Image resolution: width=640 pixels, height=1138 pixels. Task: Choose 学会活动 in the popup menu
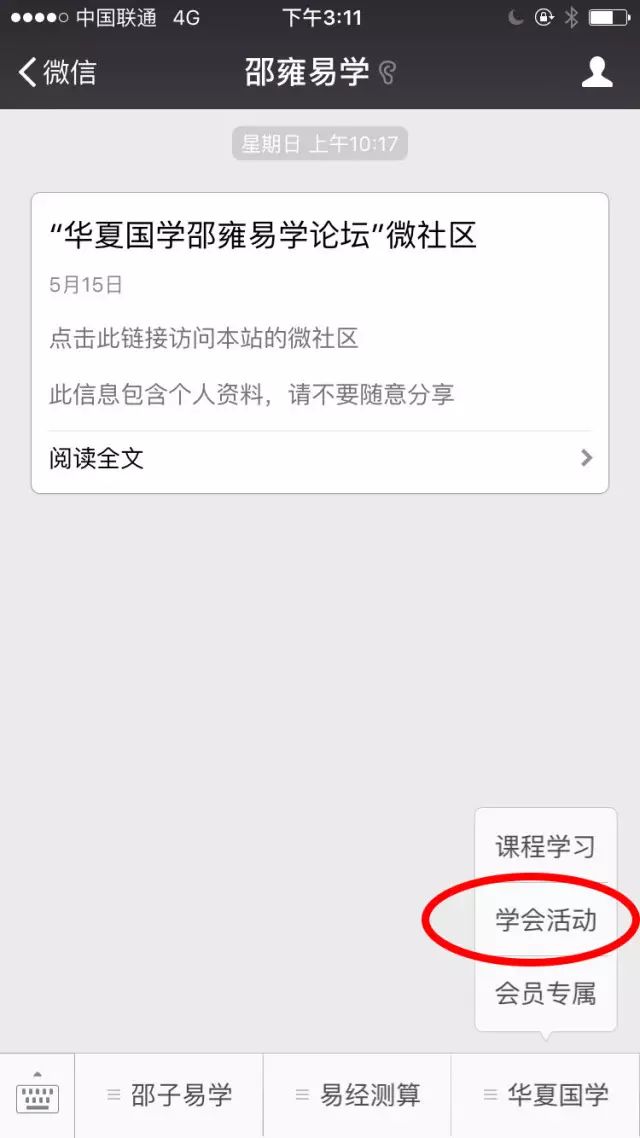point(545,920)
